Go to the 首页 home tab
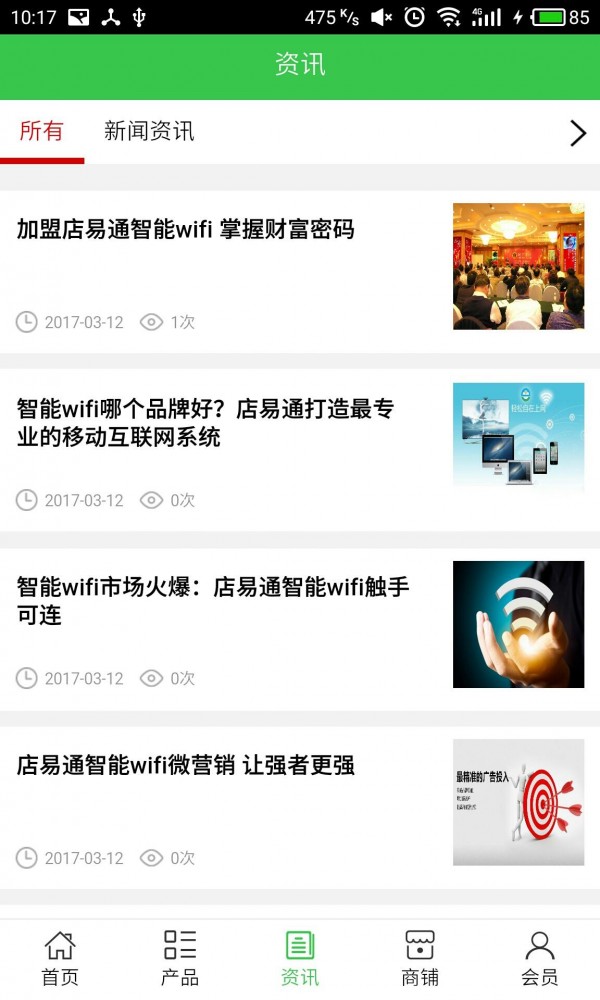This screenshot has height=1000, width=600. (60, 958)
